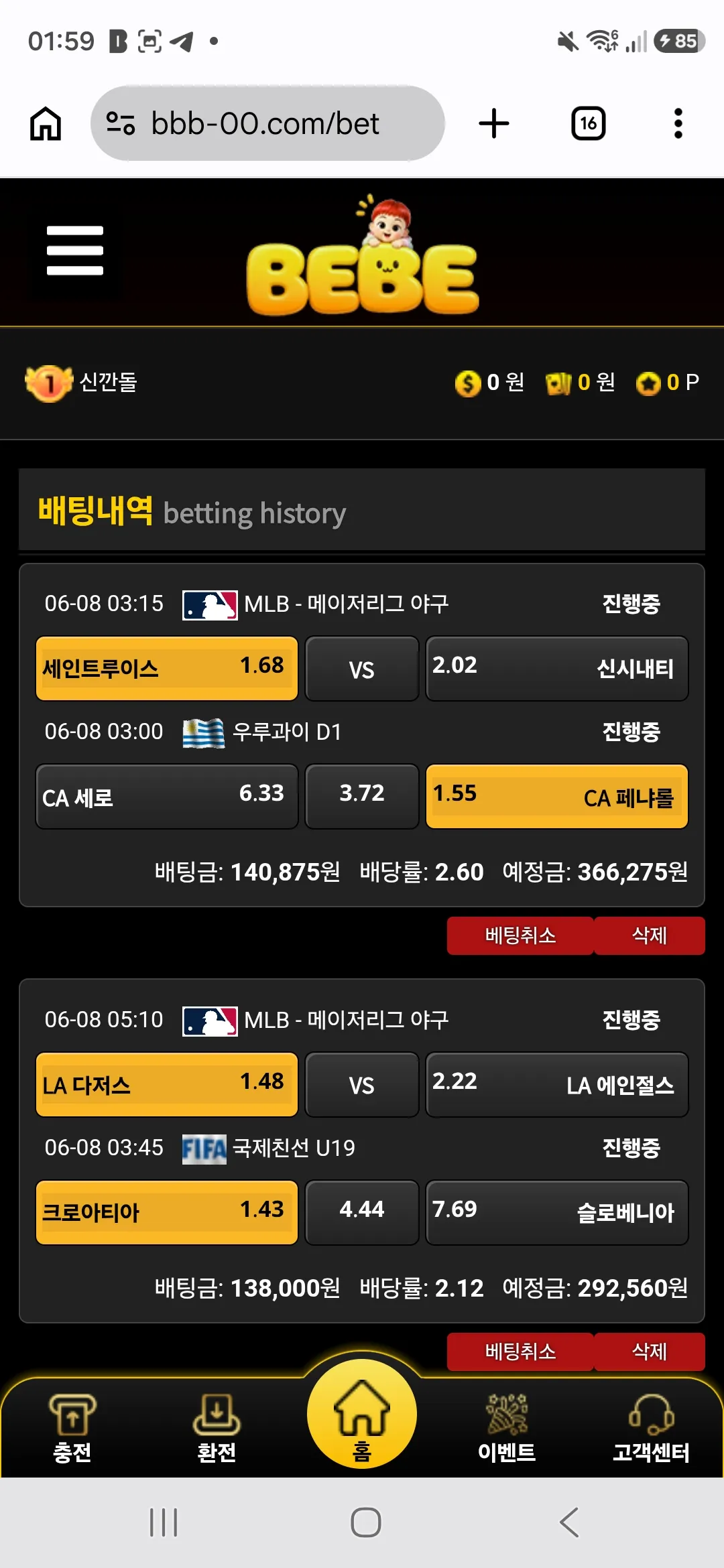Delete the 140,875원 bet record

[x=650, y=935]
